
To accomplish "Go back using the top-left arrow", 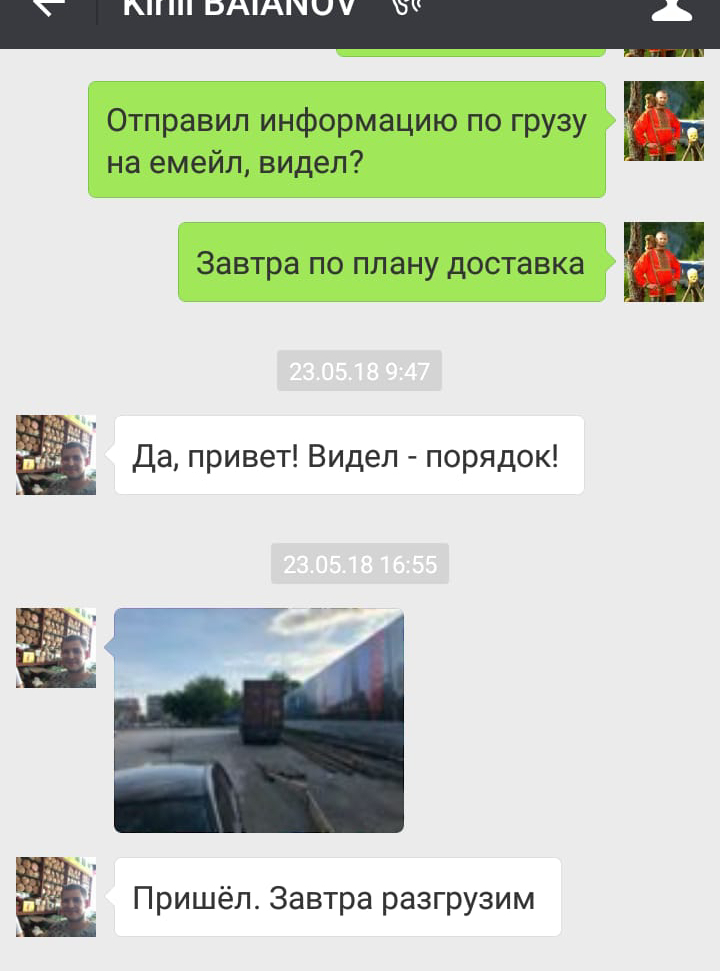I will [x=47, y=8].
